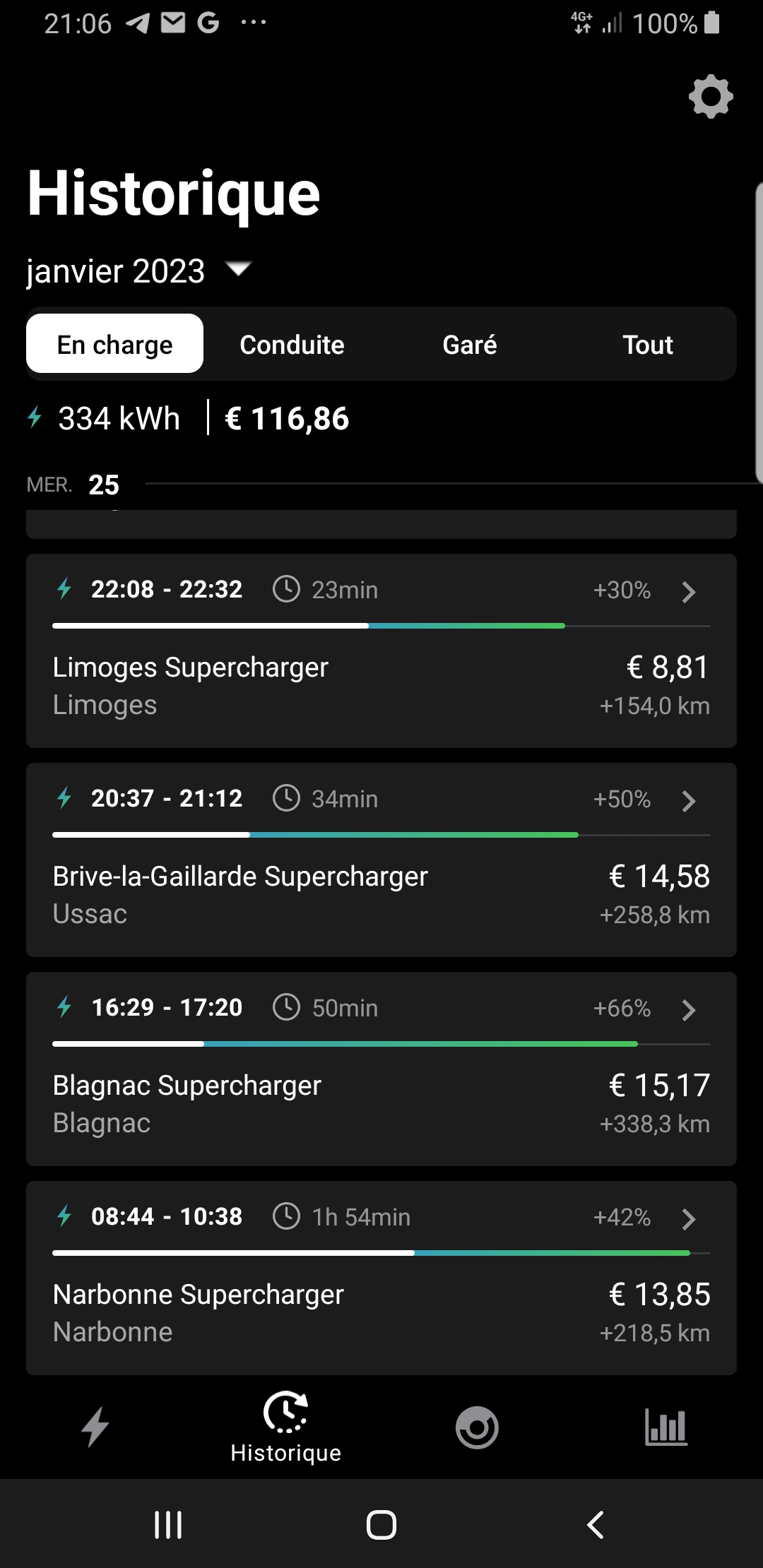
Task: Show details for Narbonne Supercharger session
Action: [x=381, y=1278]
